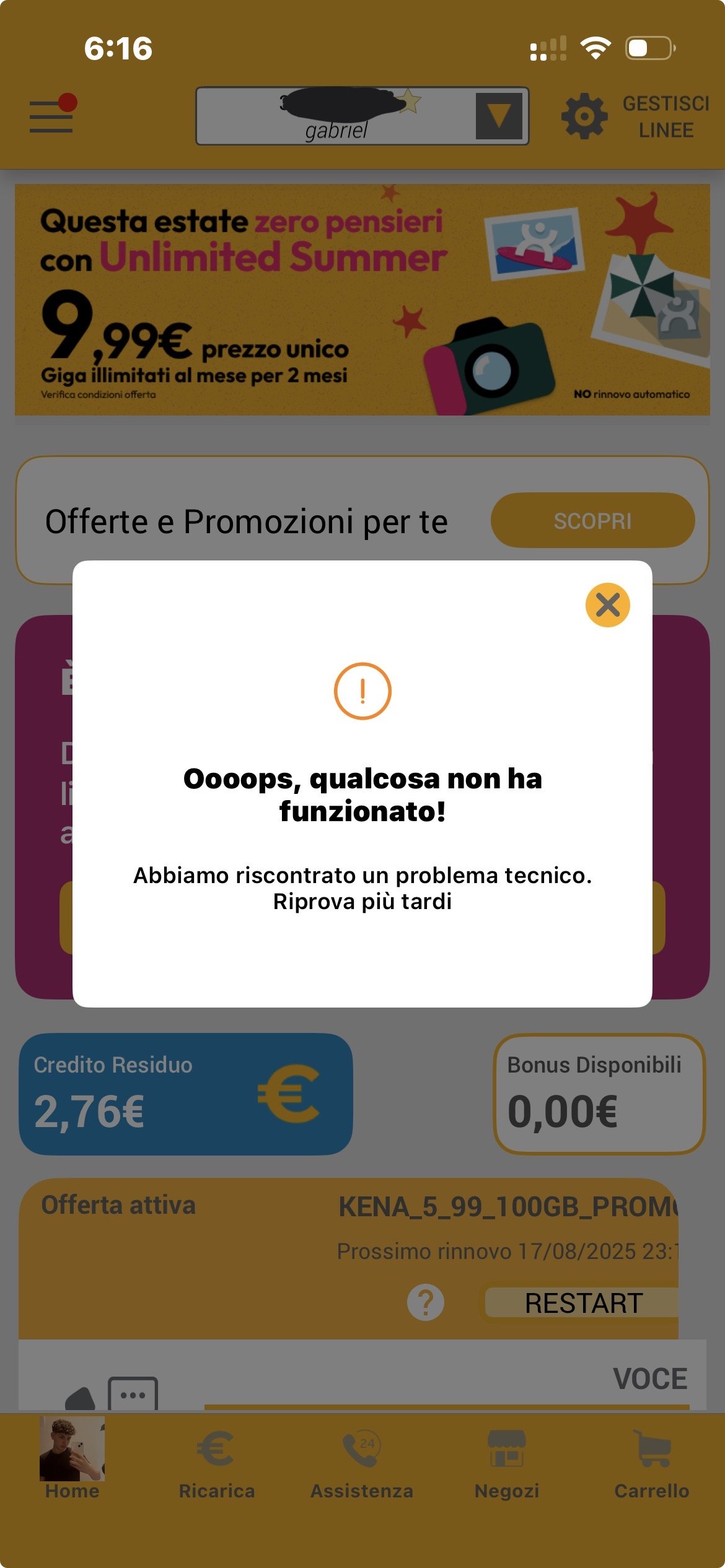Viewport: 725px width, 1568px height.
Task: View Credito Residuo details
Action: tap(186, 1094)
